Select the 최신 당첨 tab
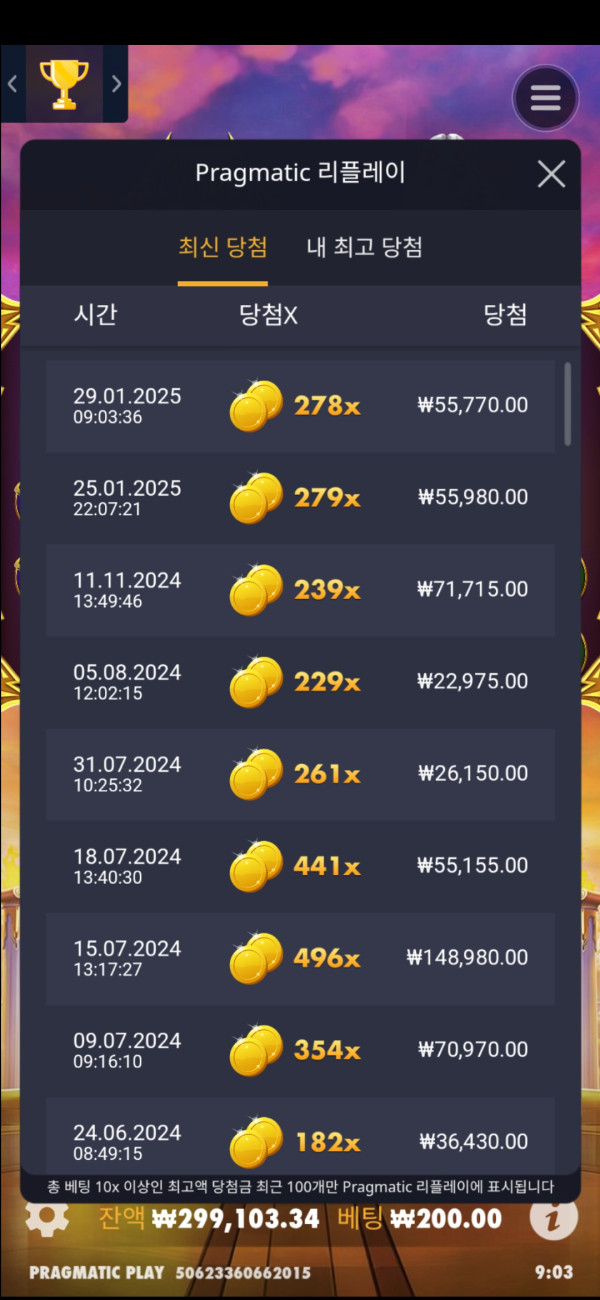 pyautogui.click(x=222, y=247)
